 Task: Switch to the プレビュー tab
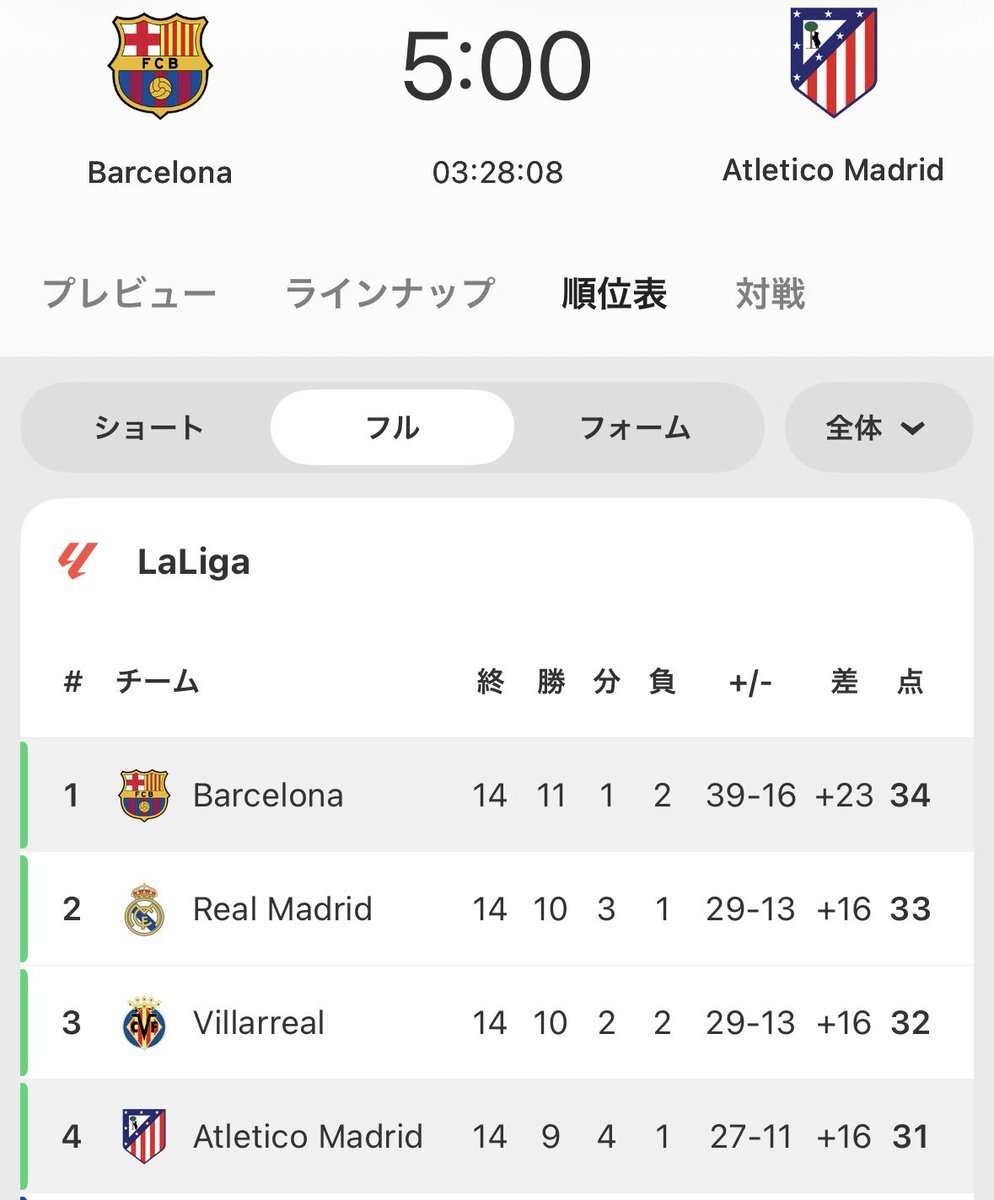pos(130,294)
